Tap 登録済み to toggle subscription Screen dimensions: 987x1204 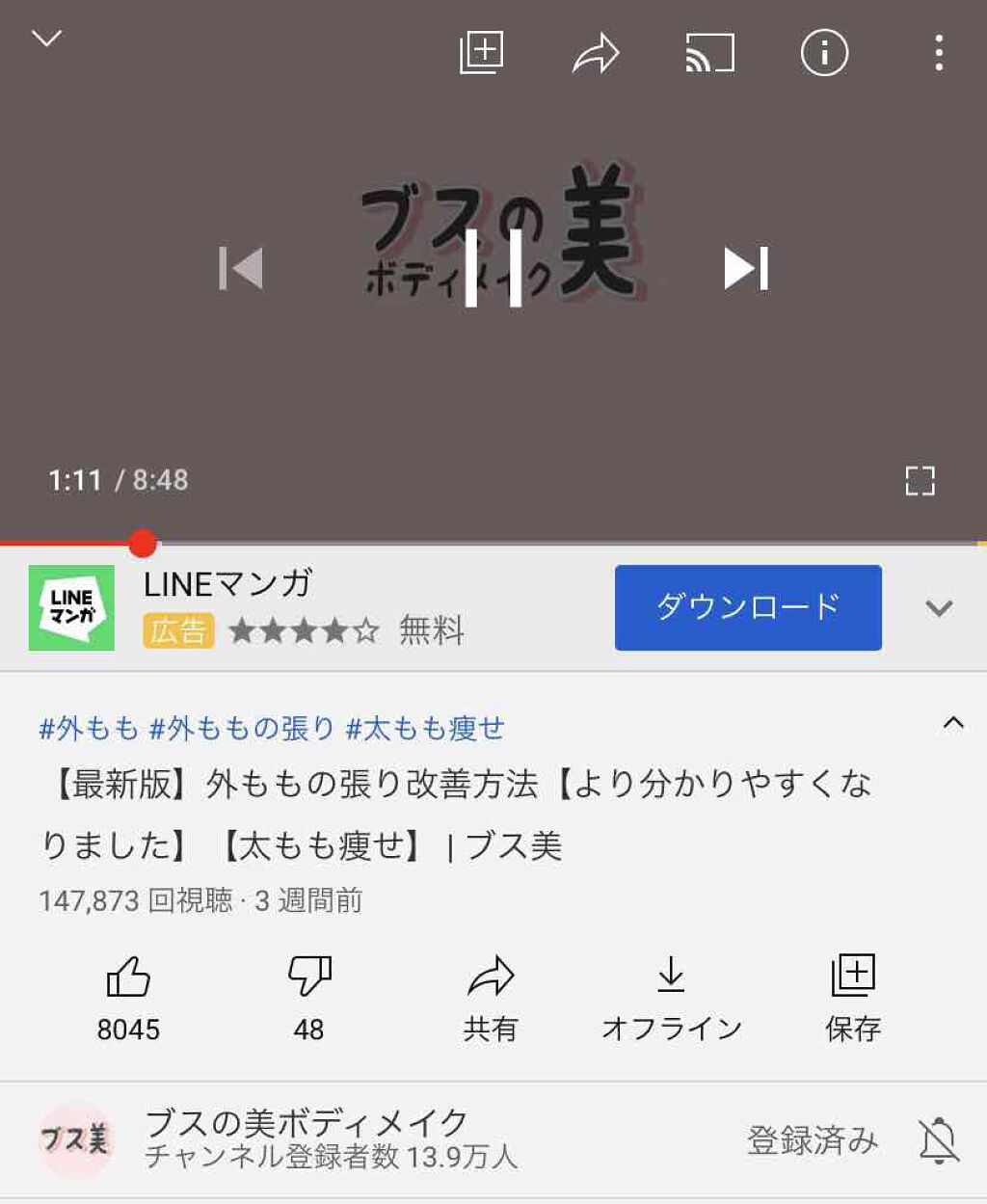click(x=813, y=1141)
